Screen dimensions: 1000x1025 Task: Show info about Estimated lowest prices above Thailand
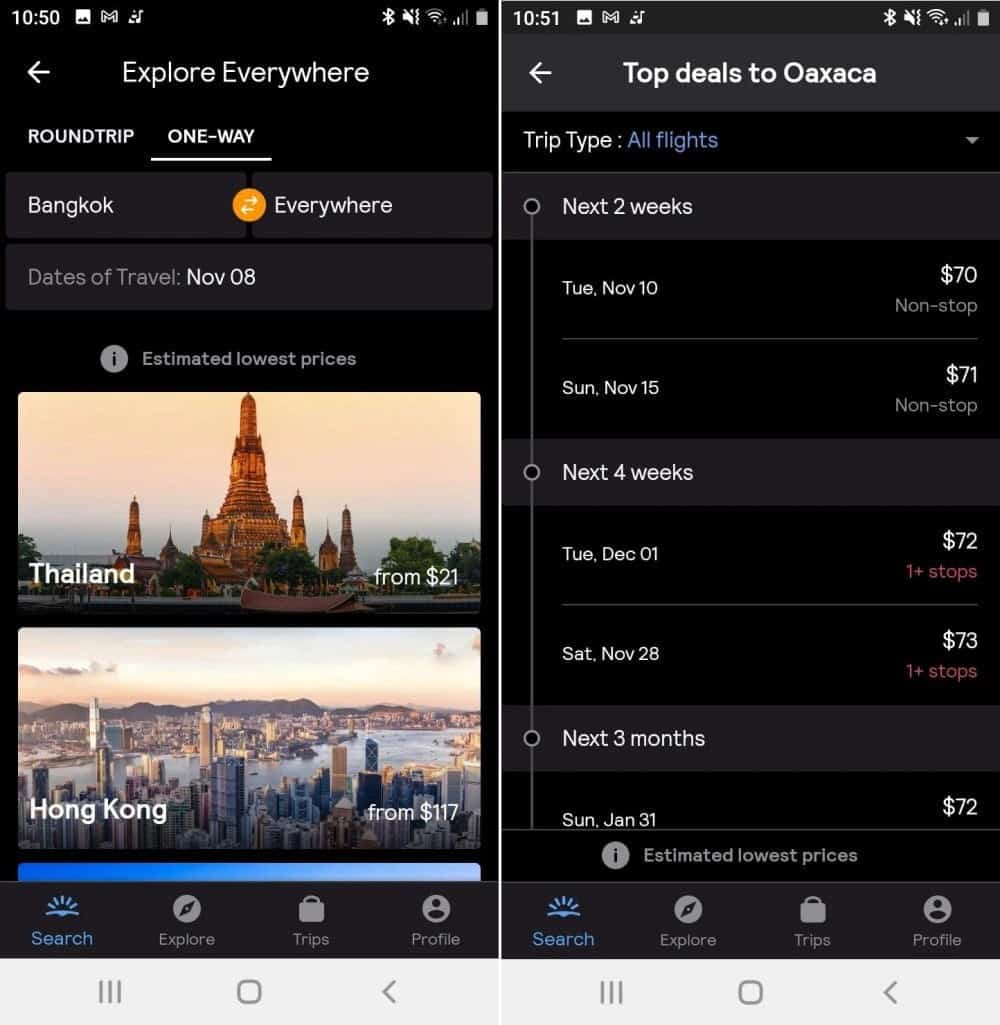point(114,359)
